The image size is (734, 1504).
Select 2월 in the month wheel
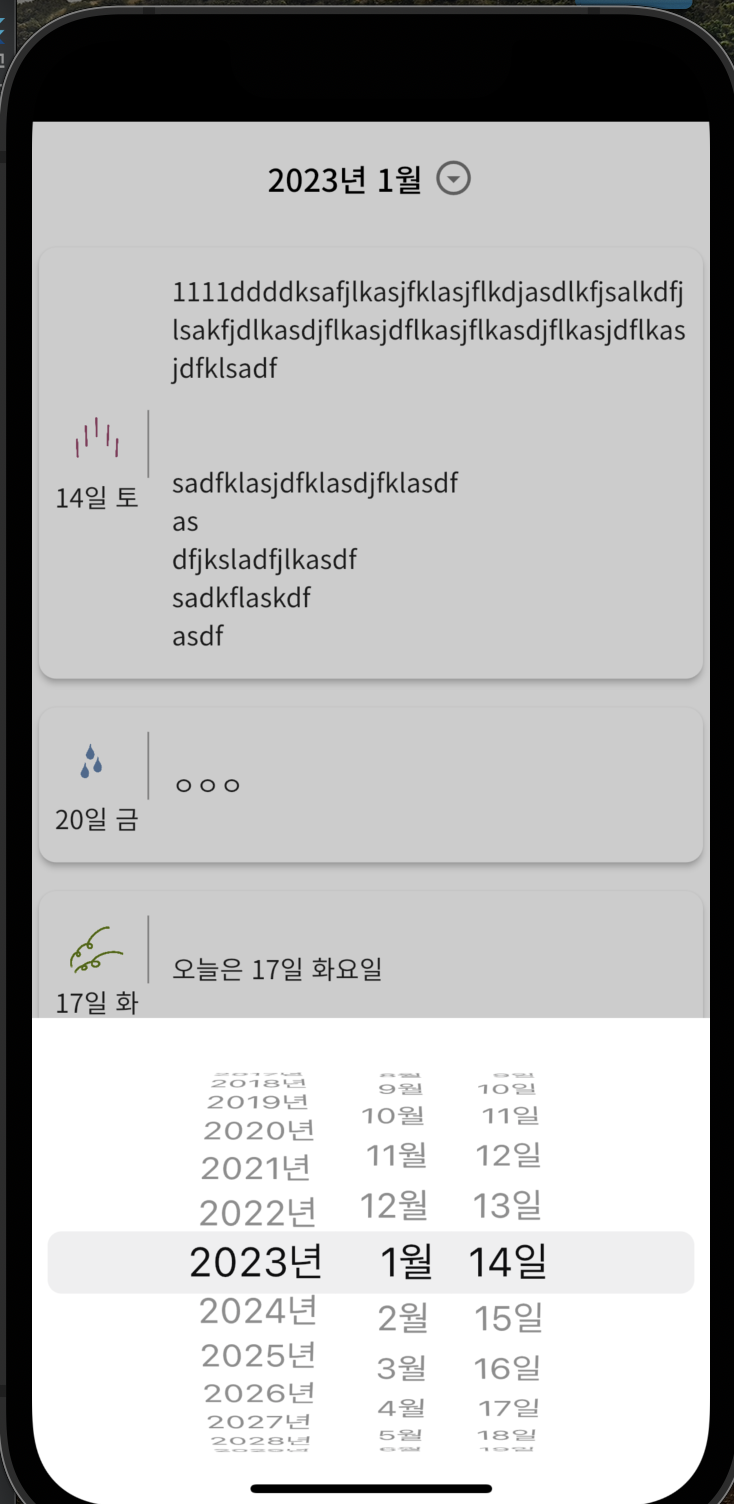coord(402,1319)
